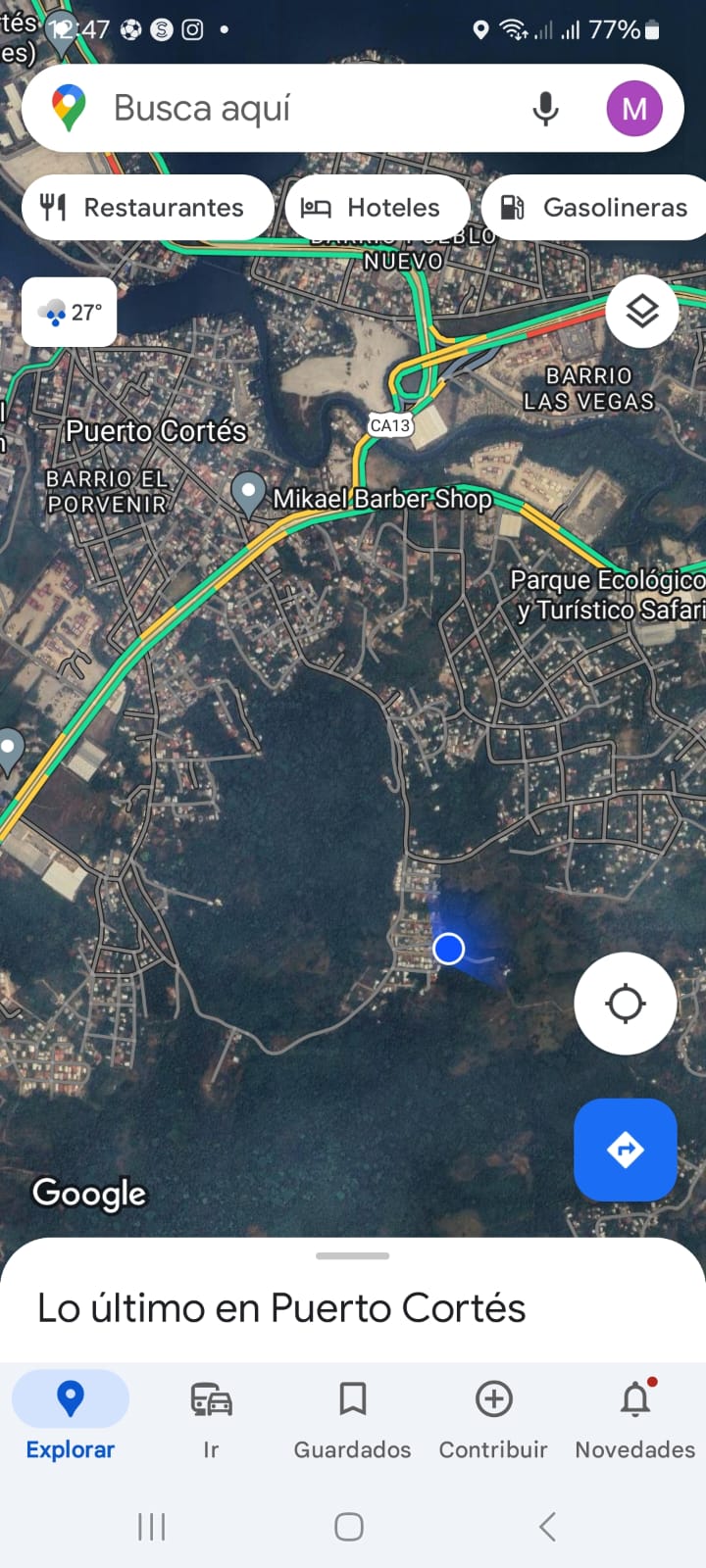Viewport: 706px width, 1568px height.
Task: Open the map layers selector
Action: pyautogui.click(x=642, y=313)
